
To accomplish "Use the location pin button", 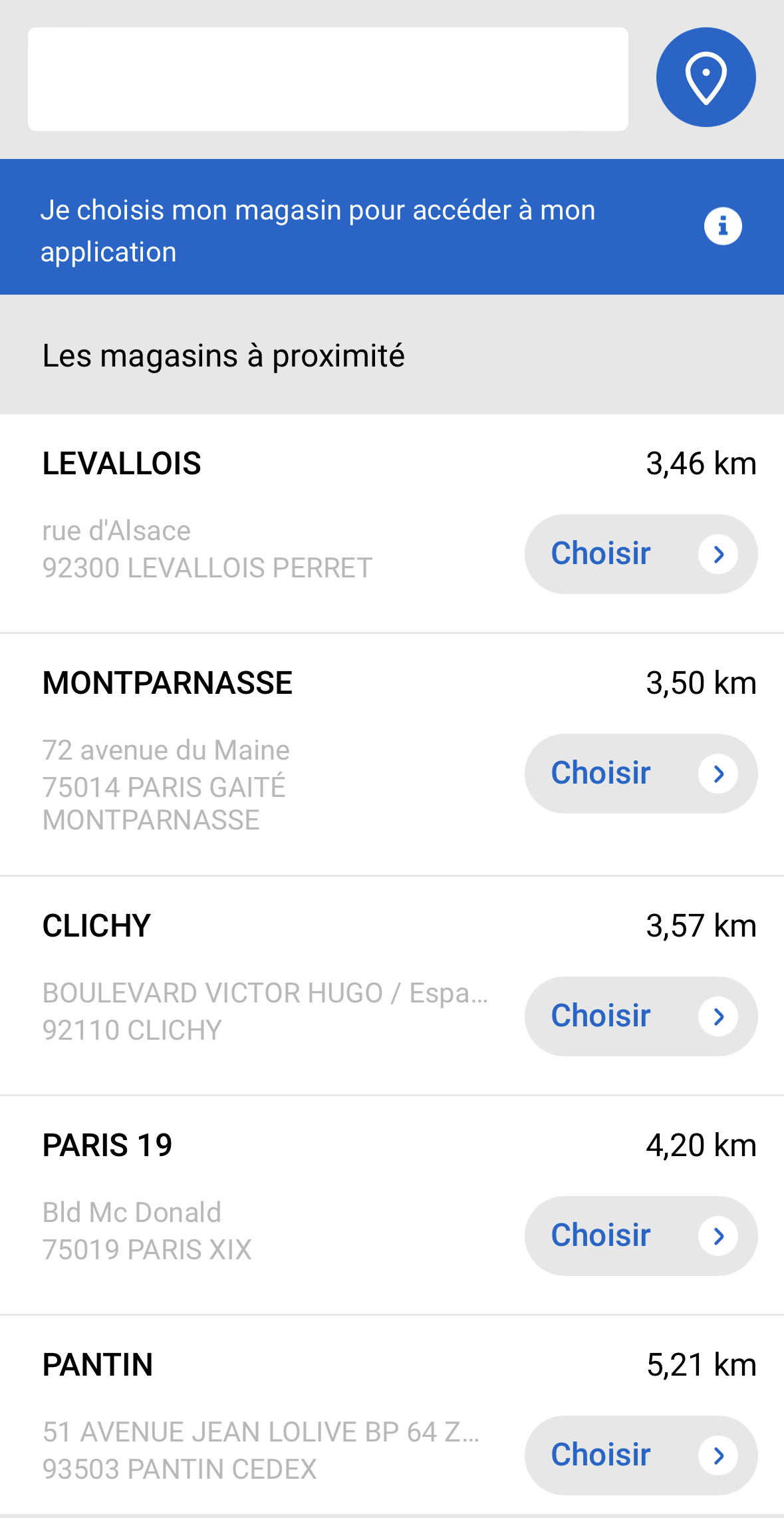I will pos(706,77).
